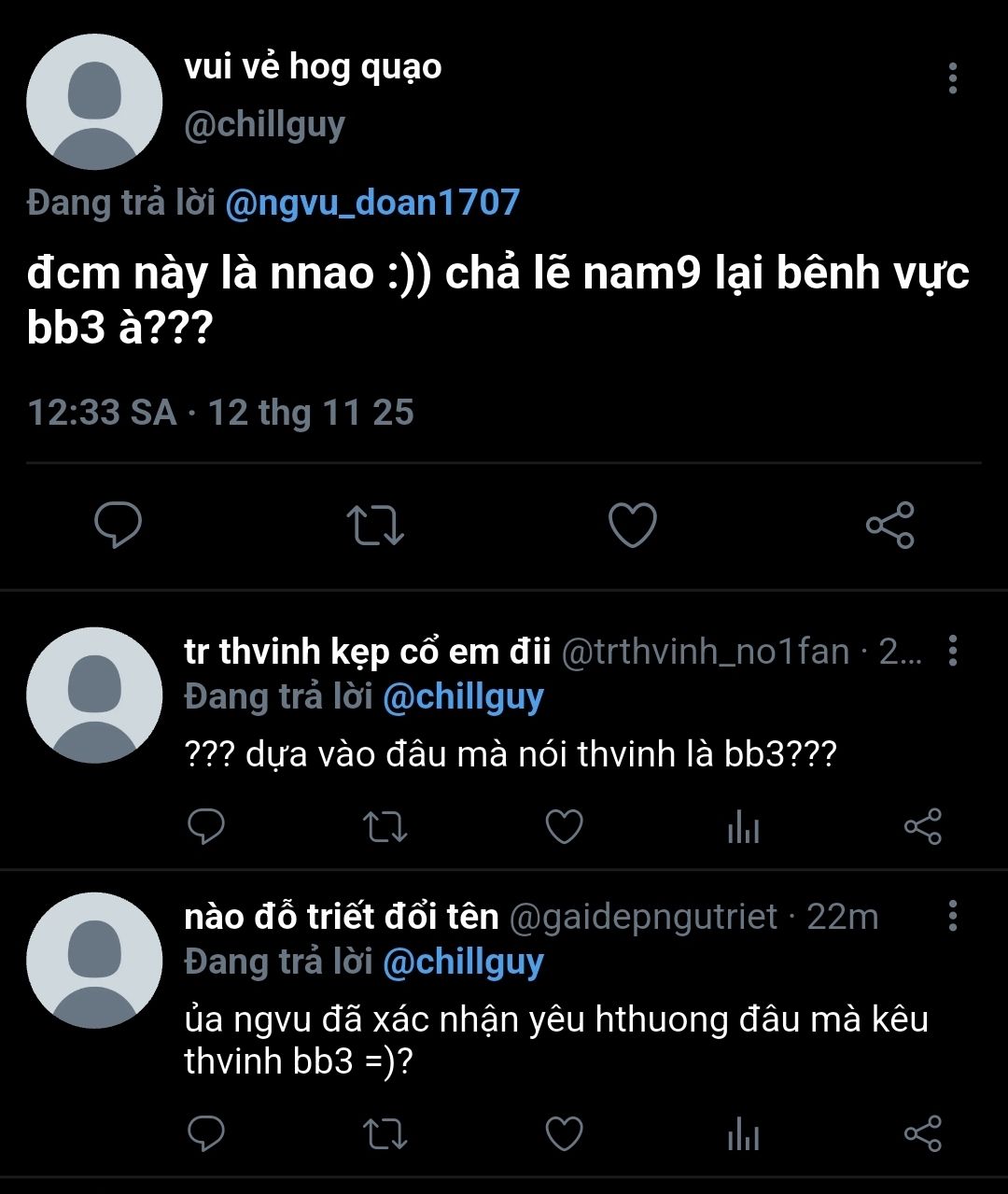
Task: View analytics of trthvinh_no1fan's reply
Action: 743,827
